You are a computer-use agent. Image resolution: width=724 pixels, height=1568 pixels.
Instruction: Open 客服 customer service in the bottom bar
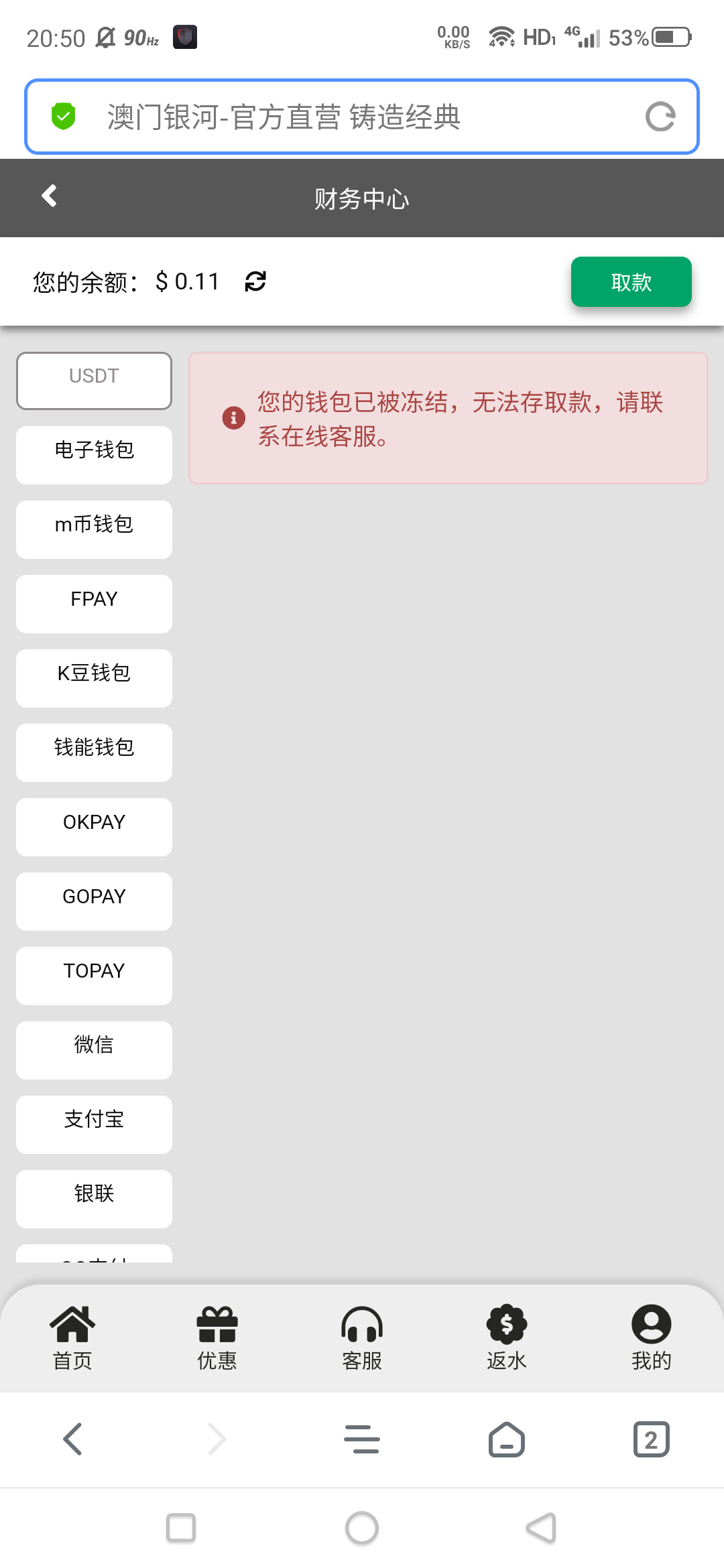362,1338
